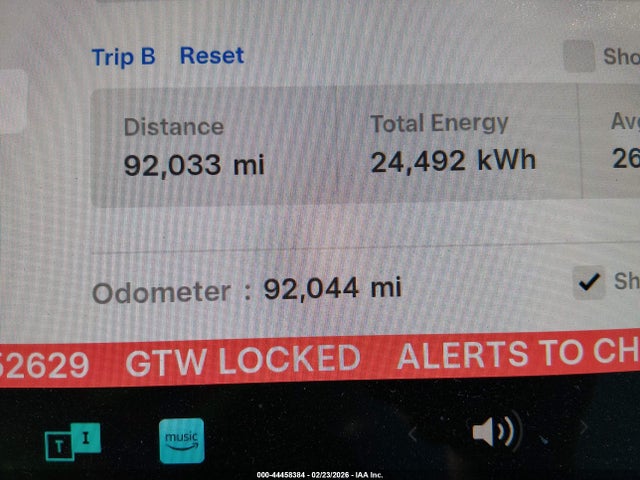Reset the Trip B counter

pyautogui.click(x=211, y=56)
